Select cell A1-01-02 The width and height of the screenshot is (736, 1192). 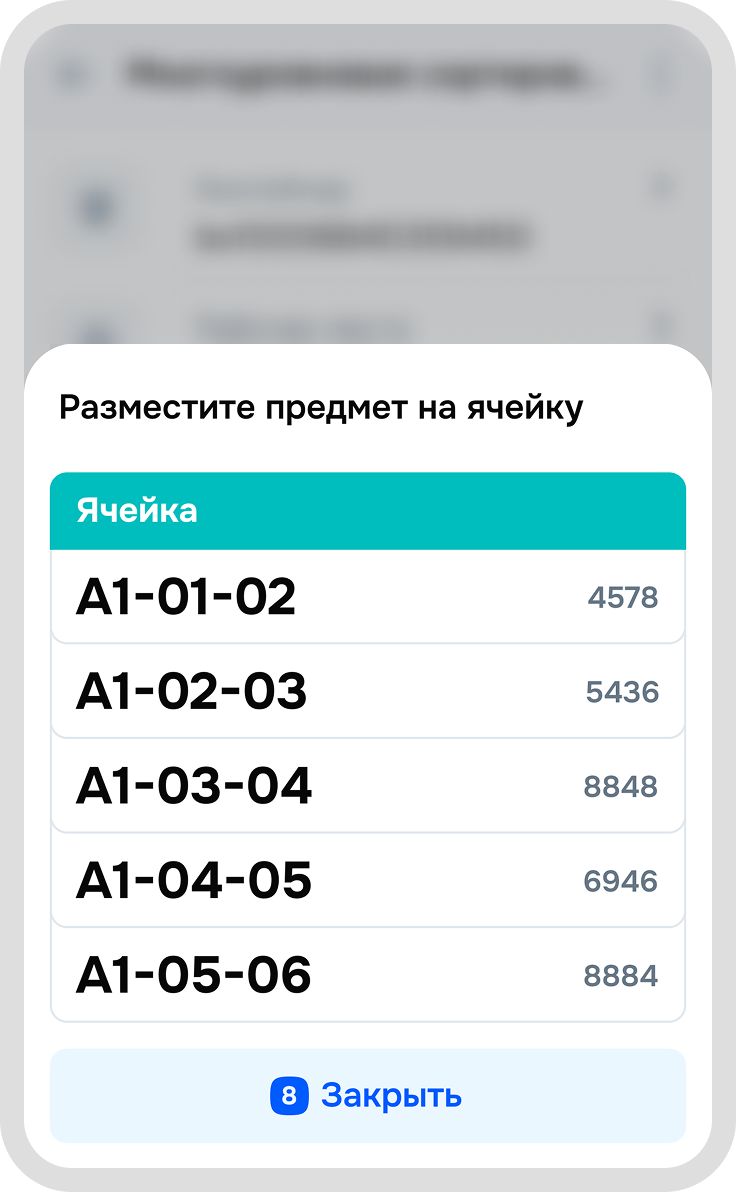[367, 597]
